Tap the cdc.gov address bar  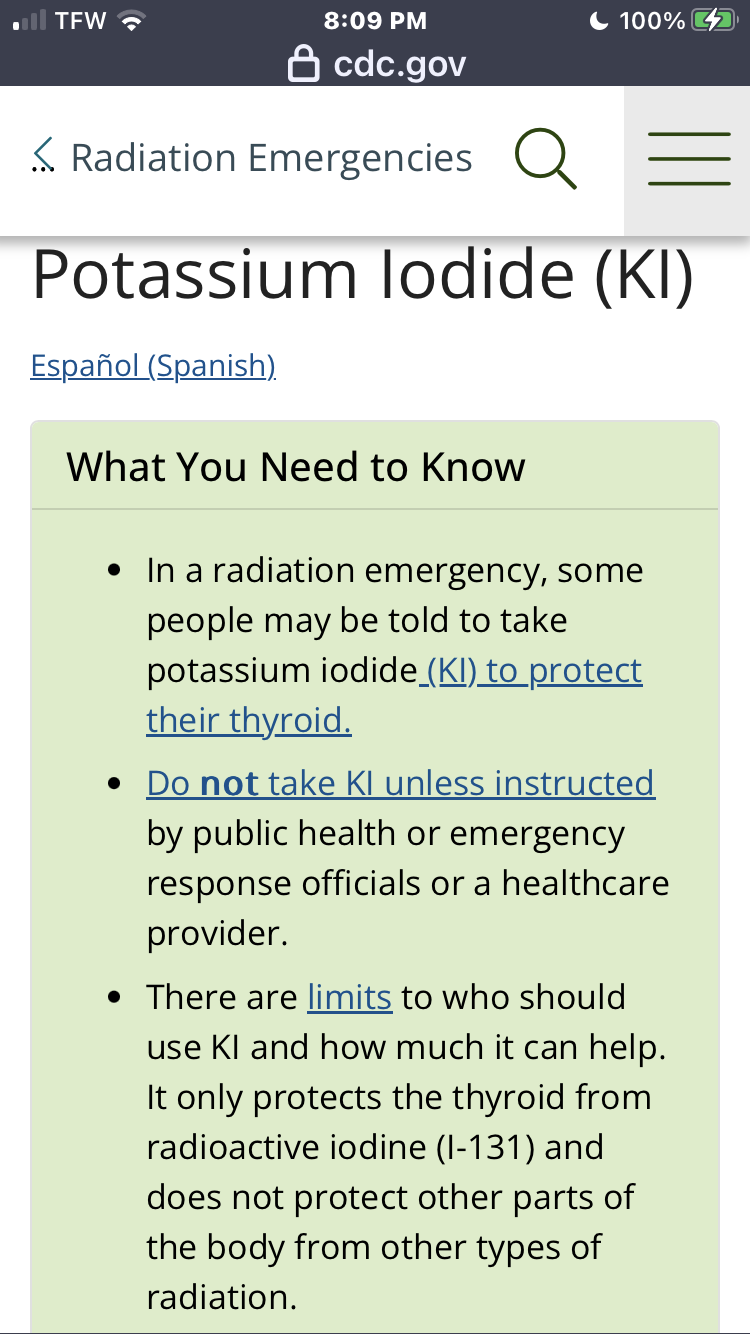[x=377, y=65]
